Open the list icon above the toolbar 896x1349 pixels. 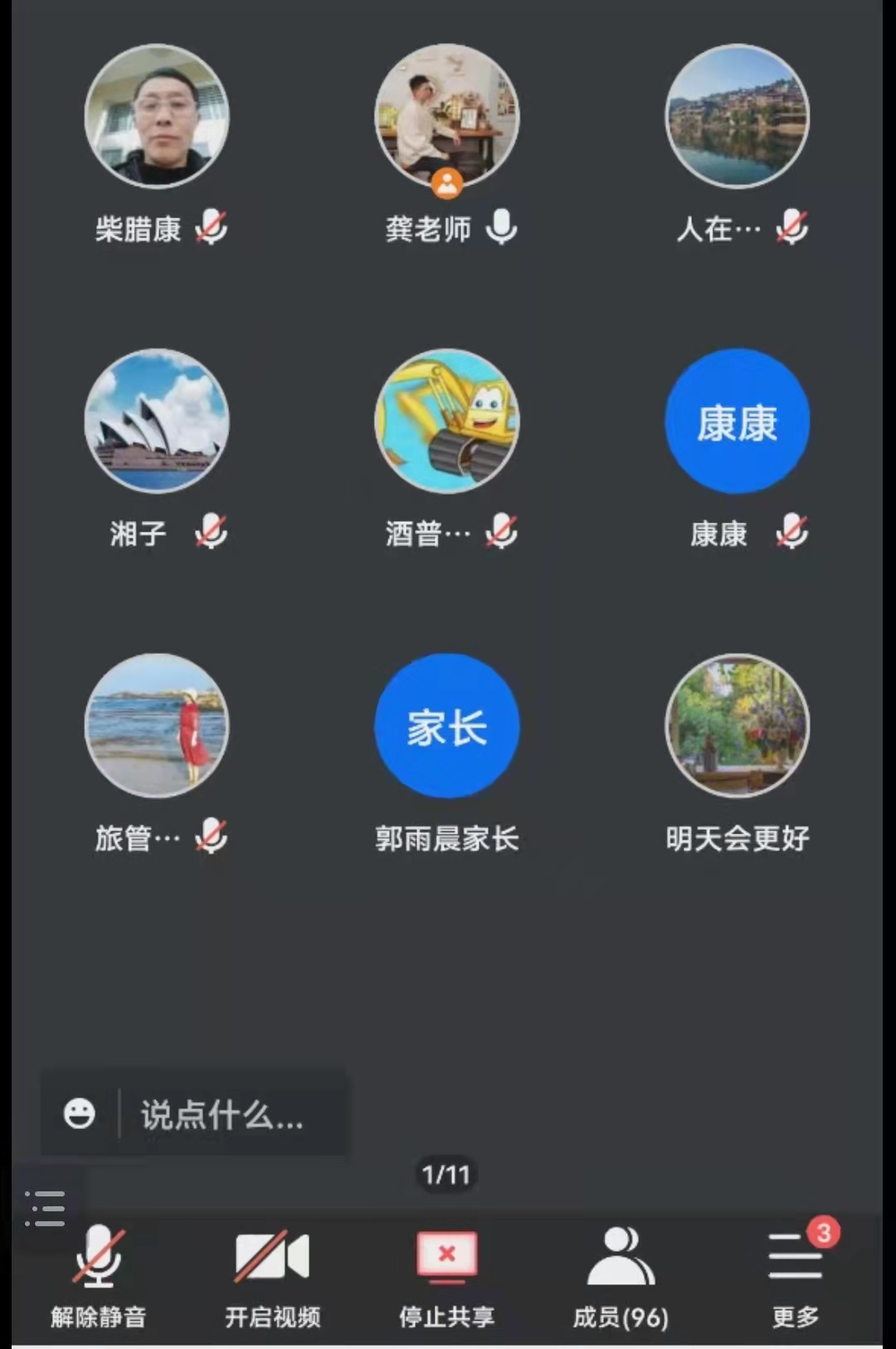pyautogui.click(x=46, y=1207)
